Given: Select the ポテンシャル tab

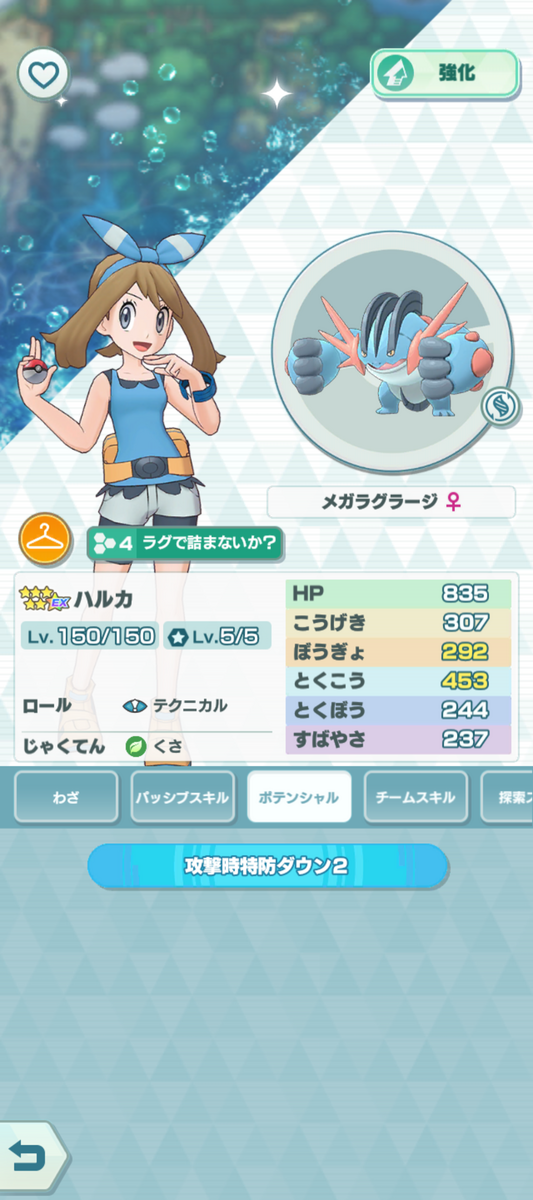Looking at the screenshot, I should pos(299,797).
